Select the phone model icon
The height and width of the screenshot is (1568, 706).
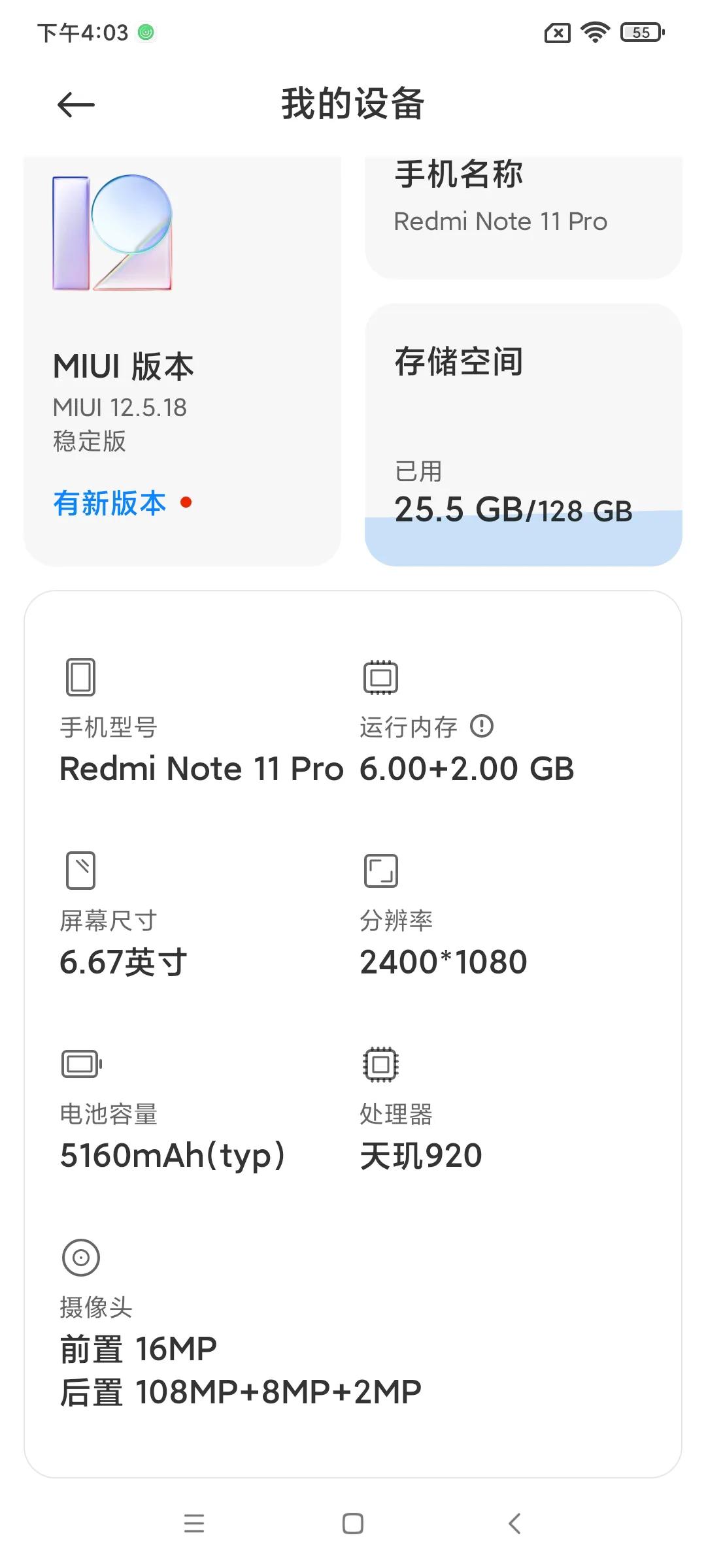pos(80,676)
